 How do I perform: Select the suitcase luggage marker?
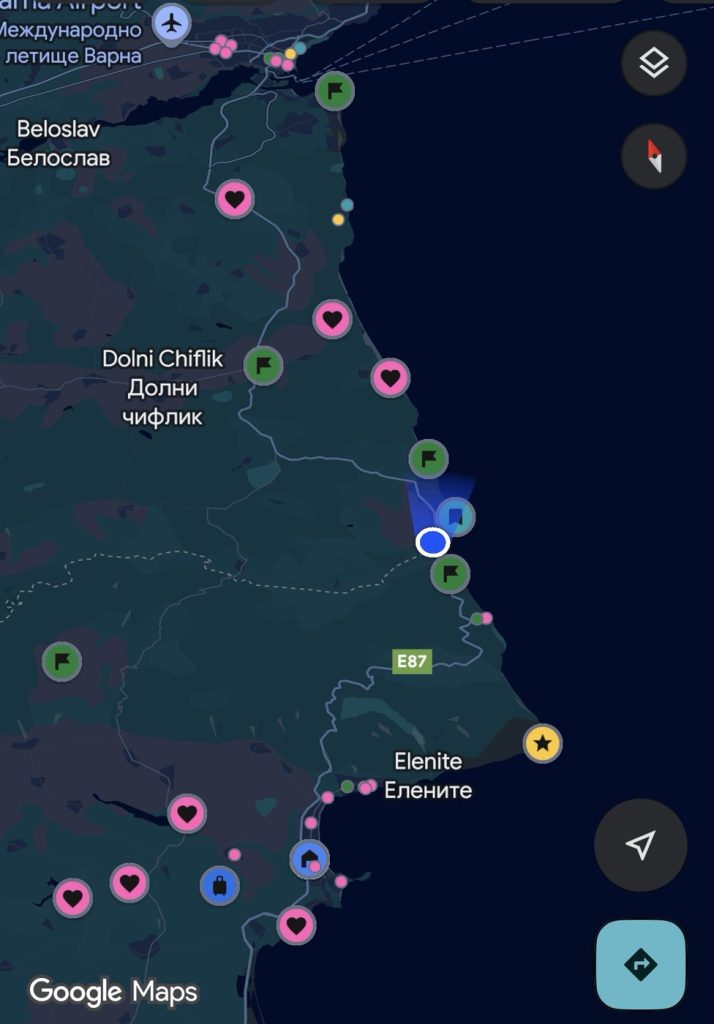[x=219, y=885]
